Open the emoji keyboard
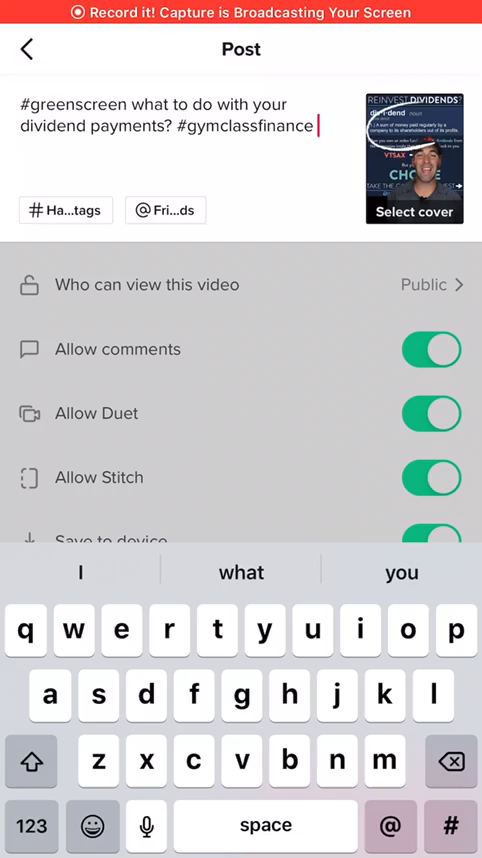This screenshot has width=482, height=858. (92, 826)
